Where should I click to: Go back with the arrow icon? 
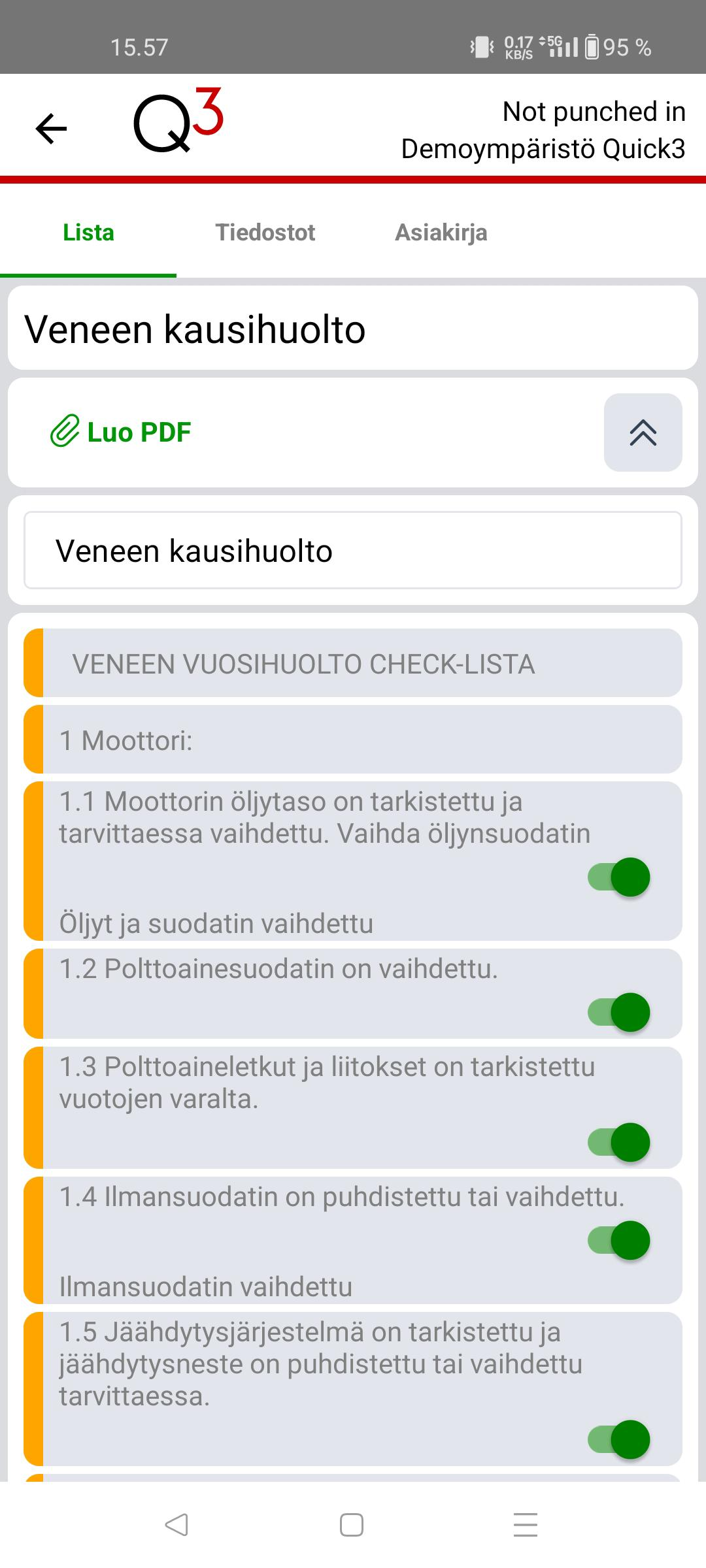coord(51,128)
